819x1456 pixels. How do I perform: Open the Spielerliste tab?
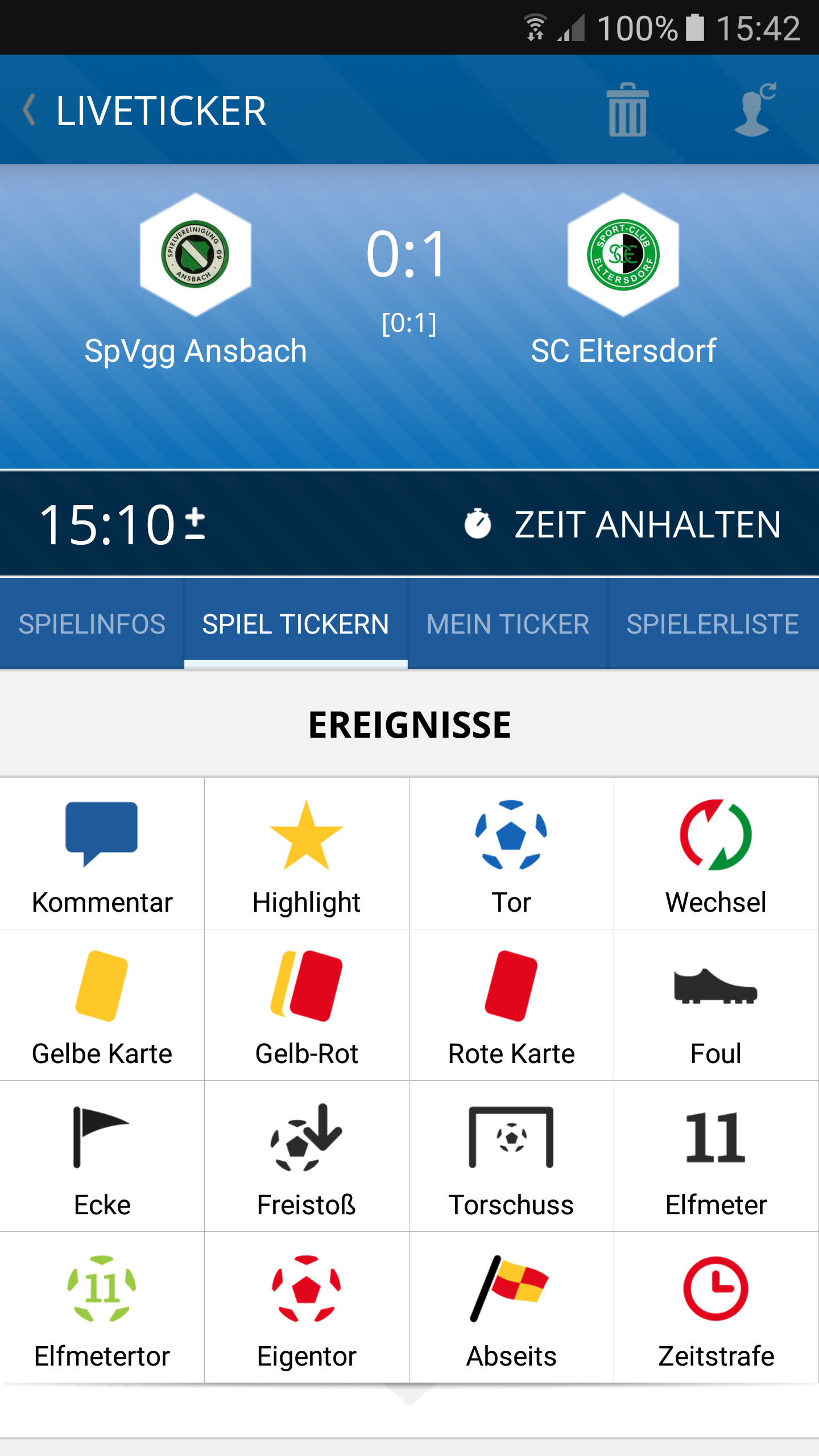(713, 624)
